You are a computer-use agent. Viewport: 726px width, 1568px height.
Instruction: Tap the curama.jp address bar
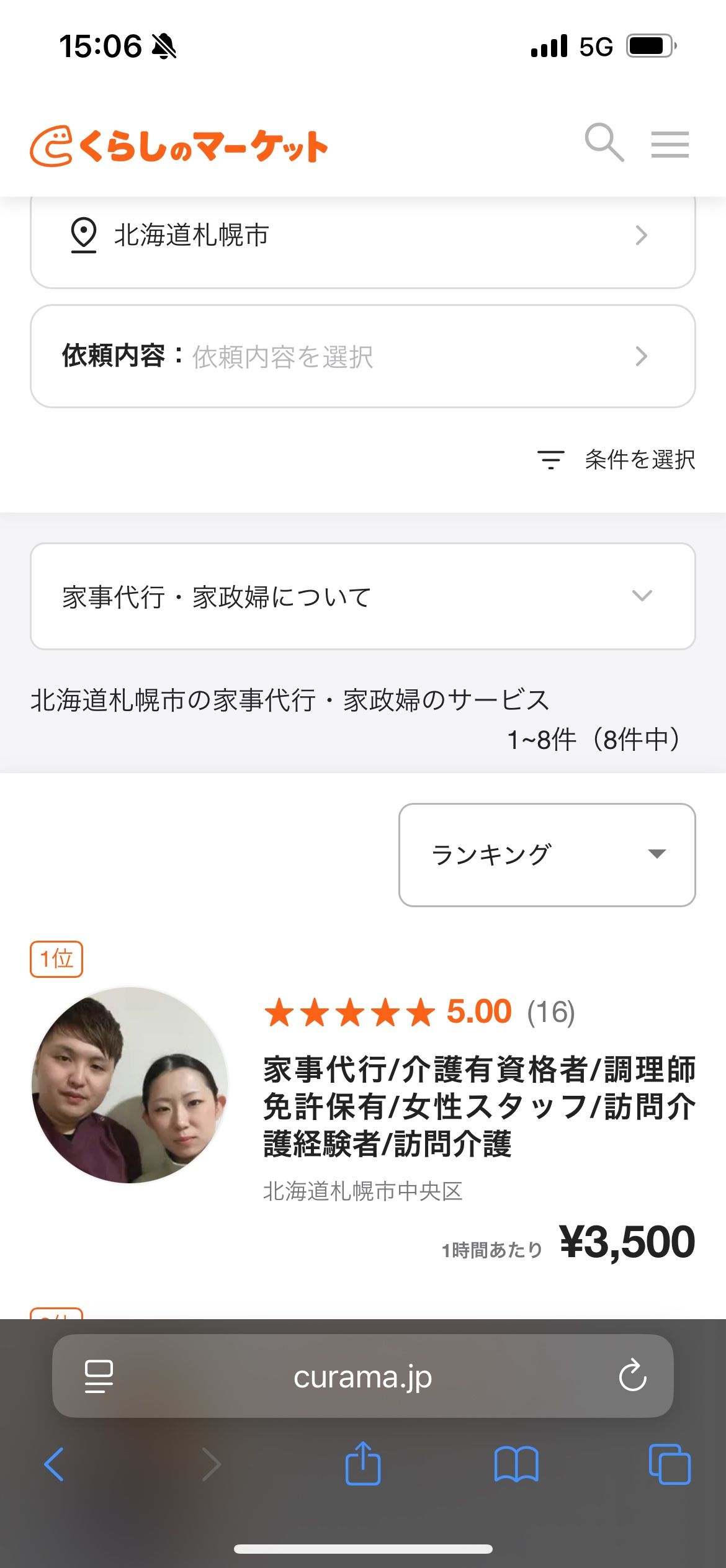tap(362, 1377)
